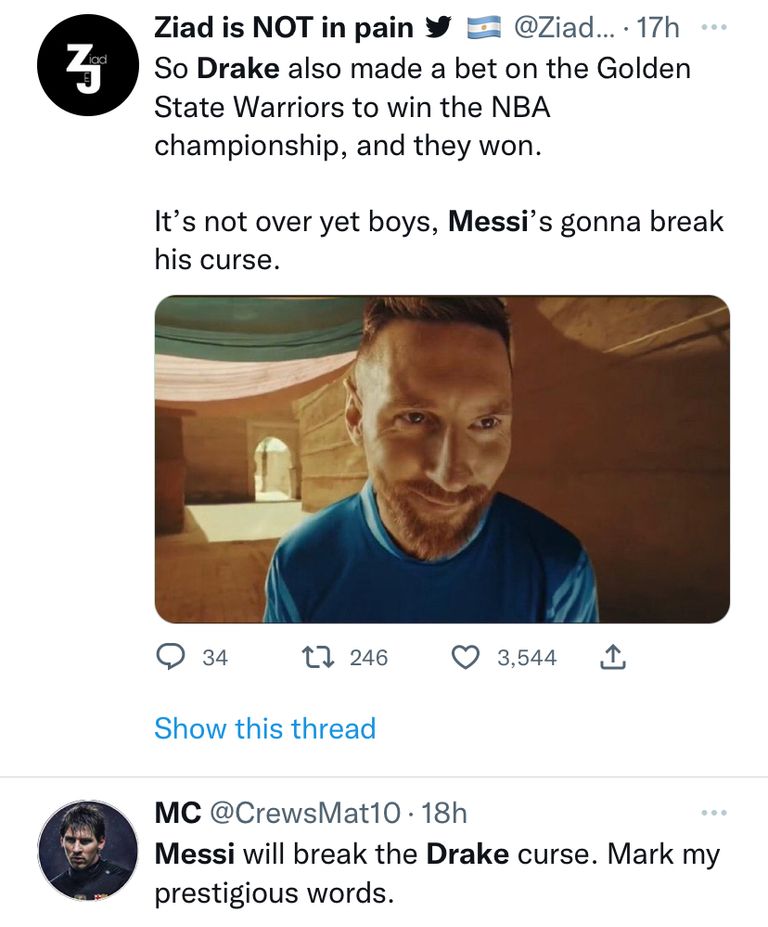
Task: Open overflow menu on MC's tweet
Action: [x=712, y=813]
